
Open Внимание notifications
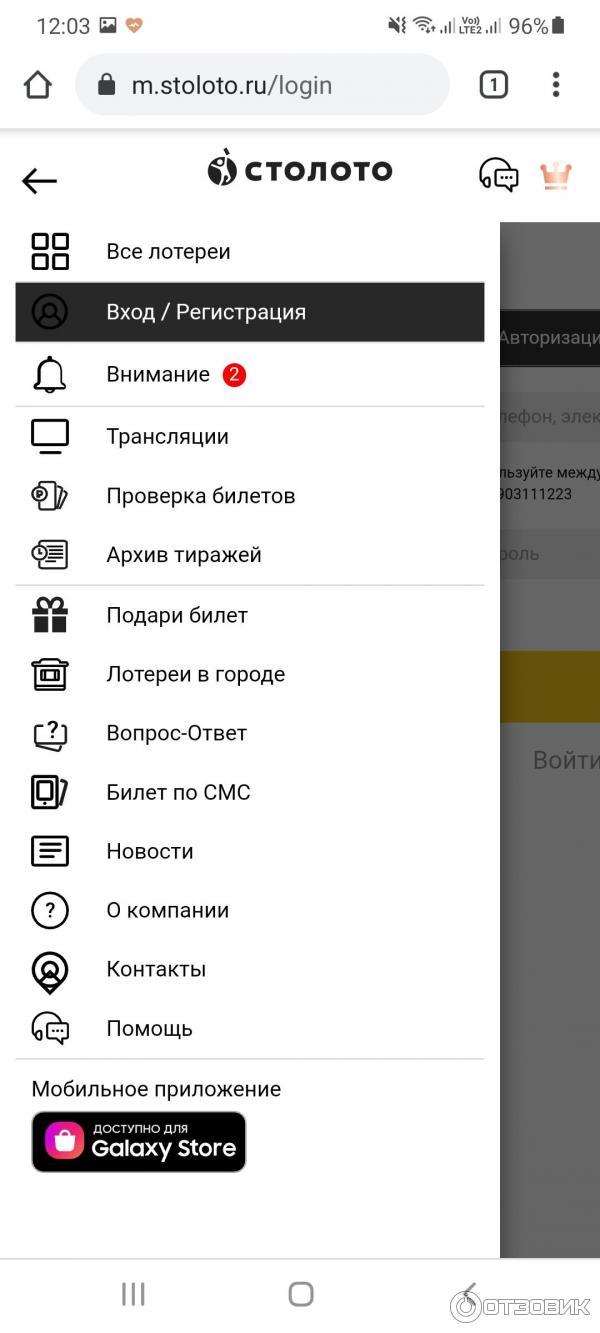pos(158,375)
